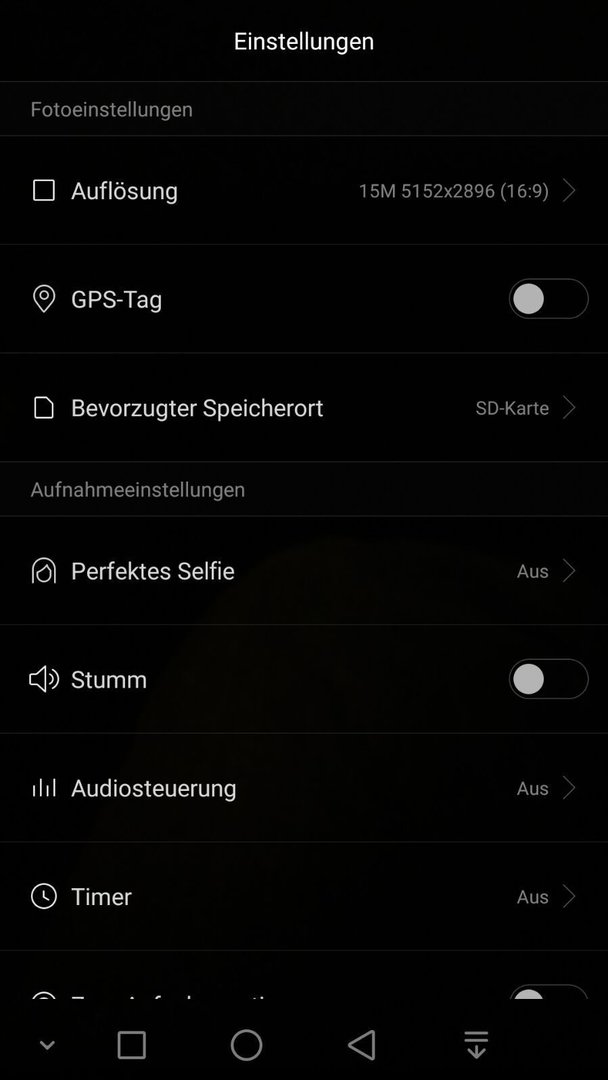
Task: Open the Timer setting
Action: point(304,897)
